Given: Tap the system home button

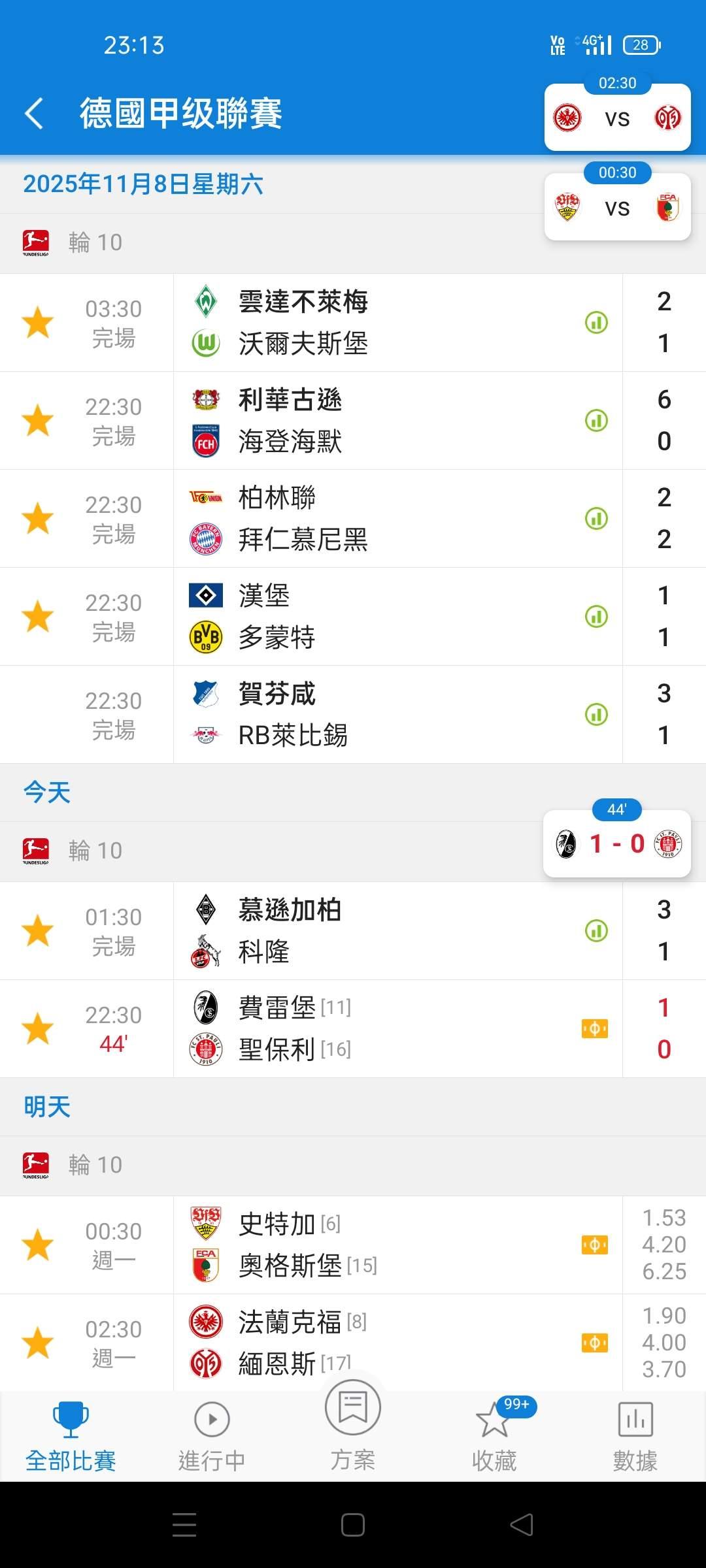Looking at the screenshot, I should 353,1525.
